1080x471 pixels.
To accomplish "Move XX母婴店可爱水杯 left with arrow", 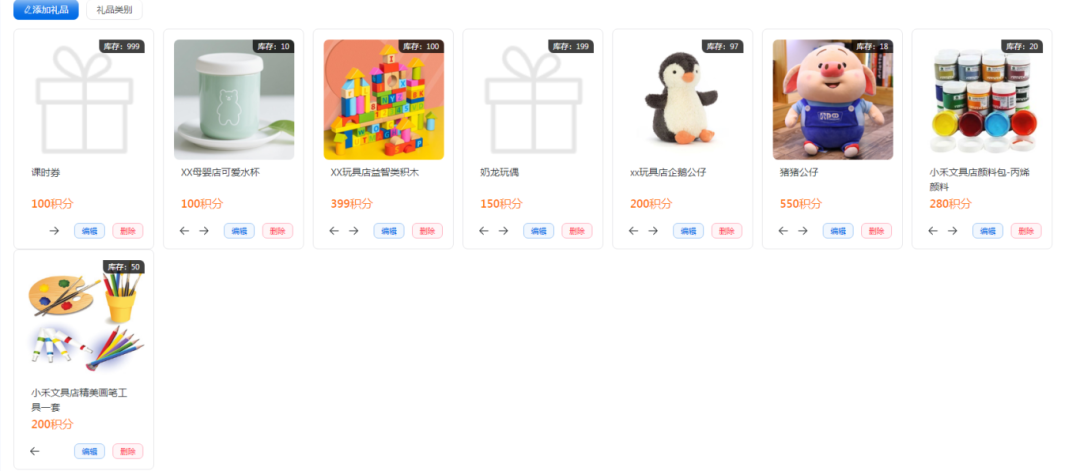I will tap(184, 231).
